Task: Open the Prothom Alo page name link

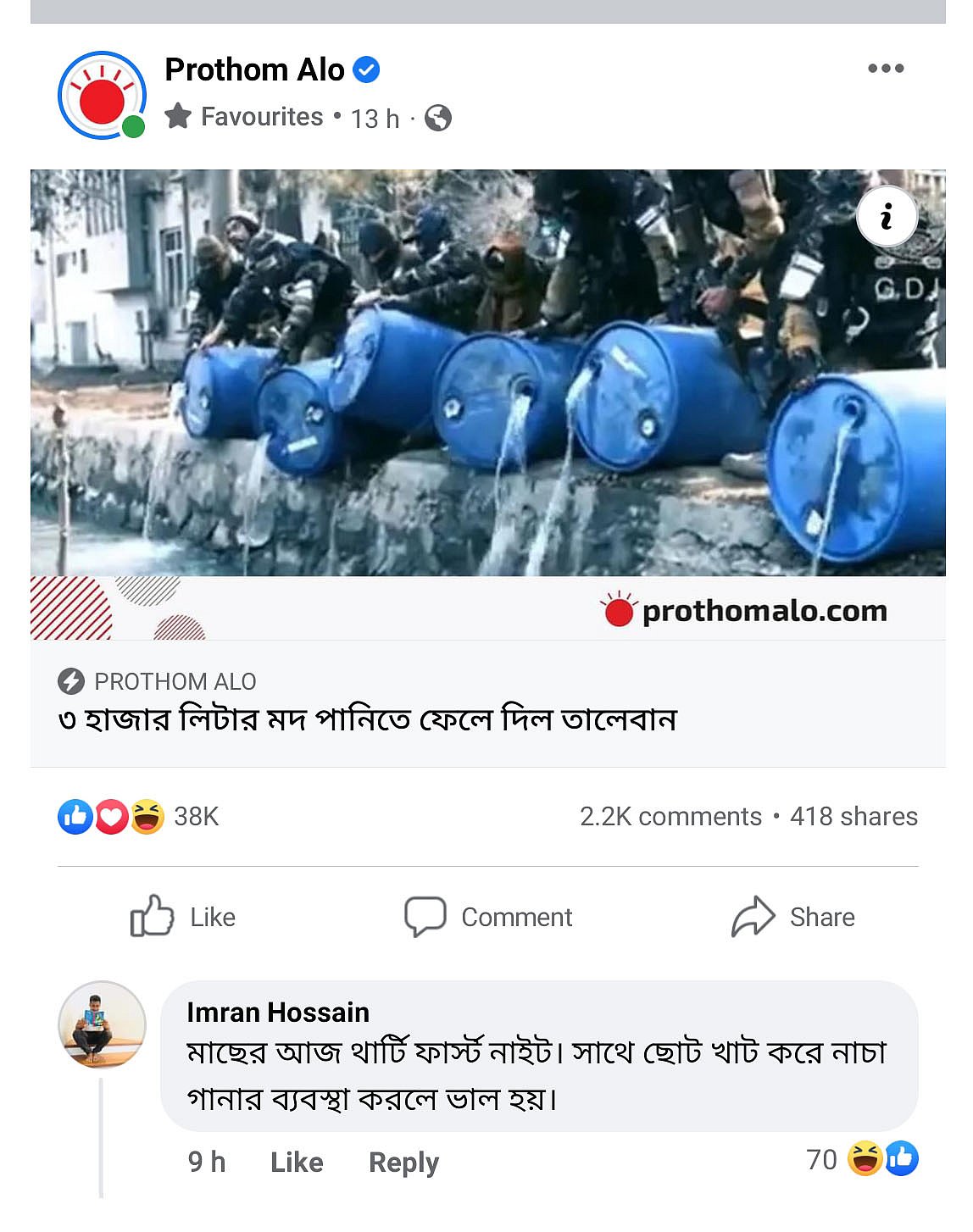Action: point(254,69)
